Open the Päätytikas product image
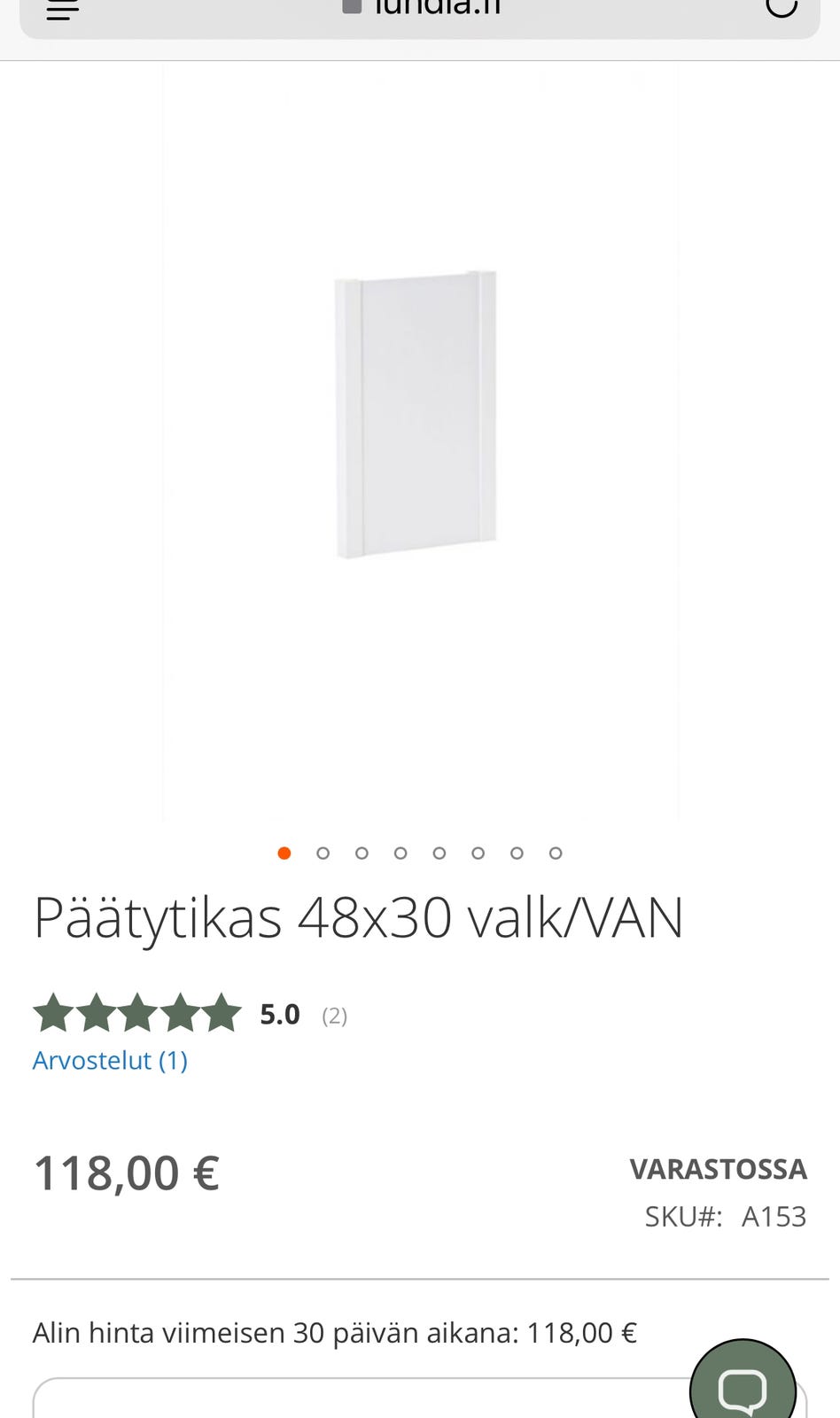840x1418 pixels. click(x=416, y=414)
